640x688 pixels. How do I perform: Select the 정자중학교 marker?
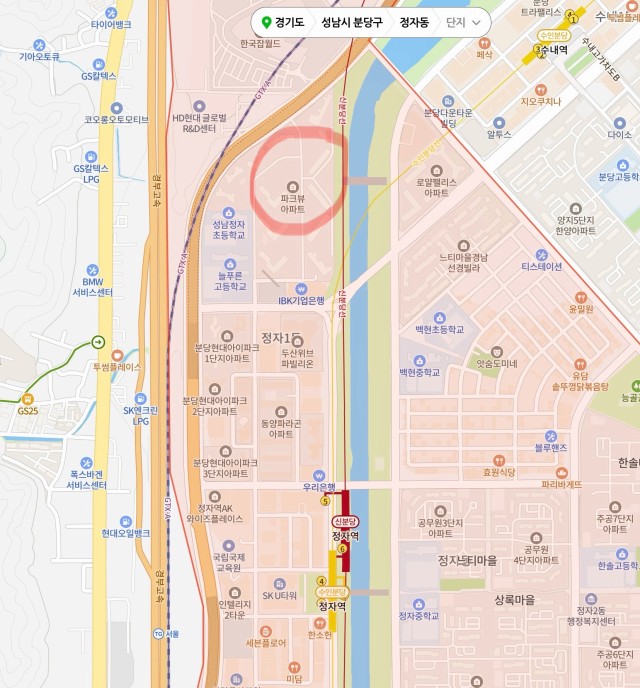(419, 603)
